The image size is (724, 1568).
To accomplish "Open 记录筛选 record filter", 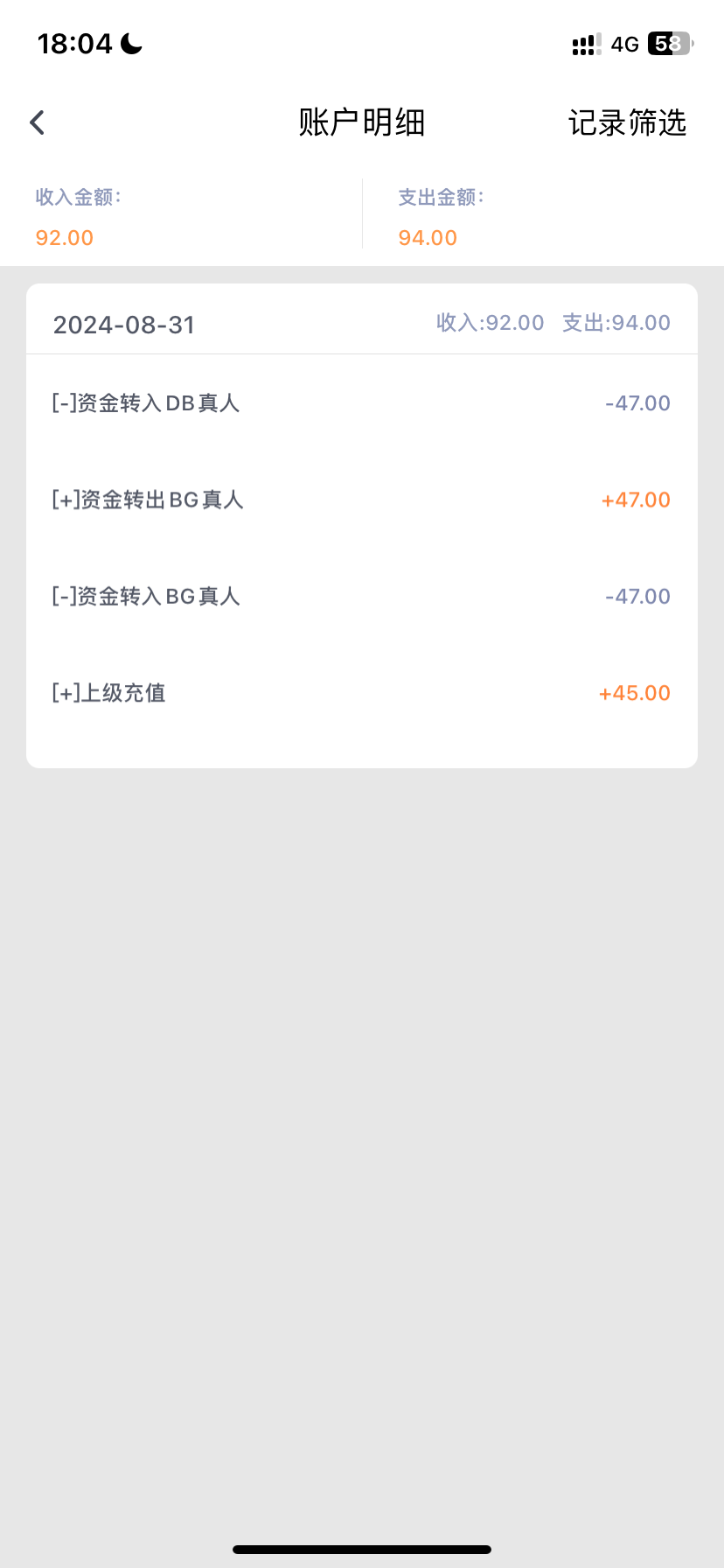I will [627, 122].
